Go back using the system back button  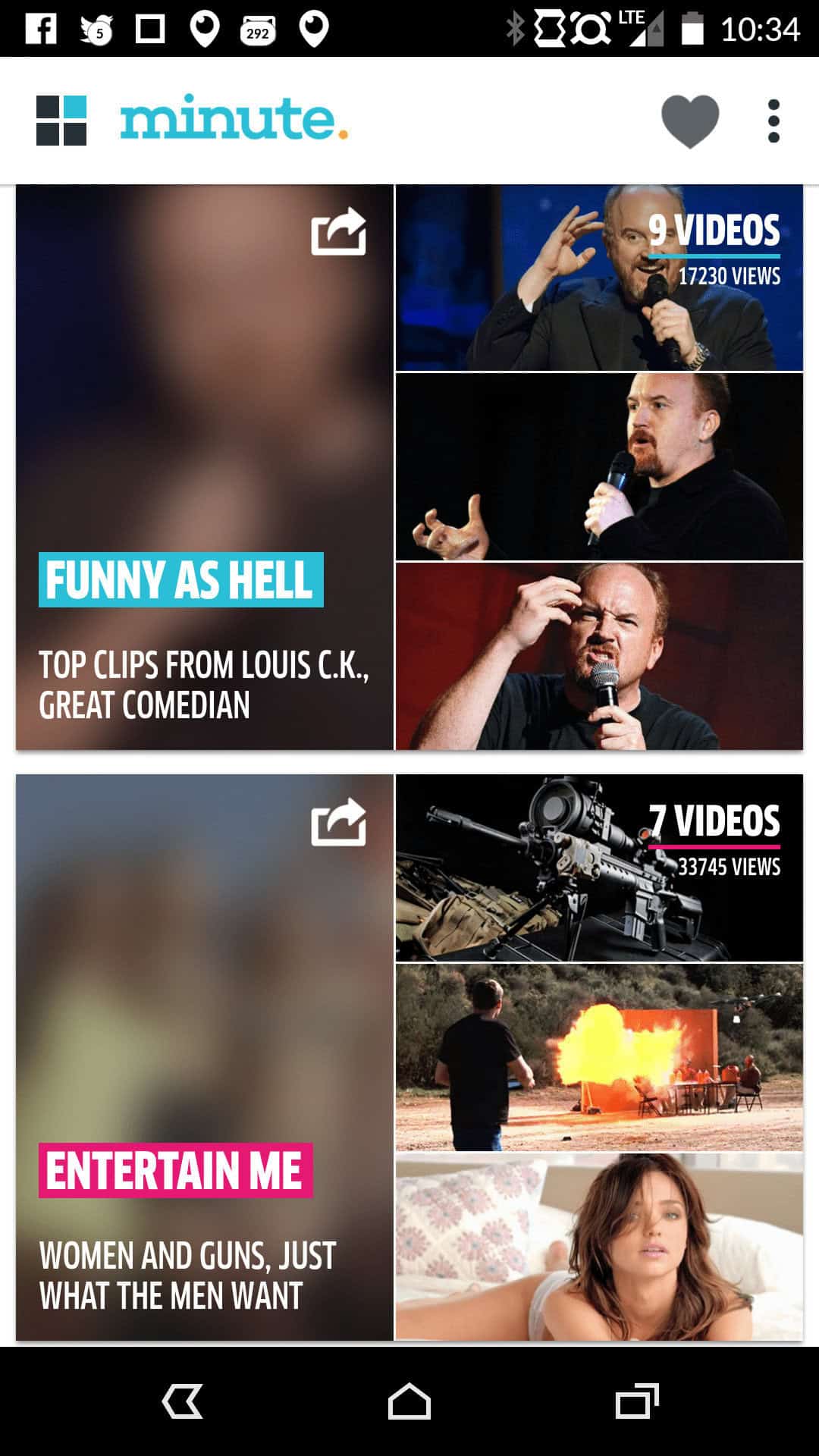(x=183, y=1401)
